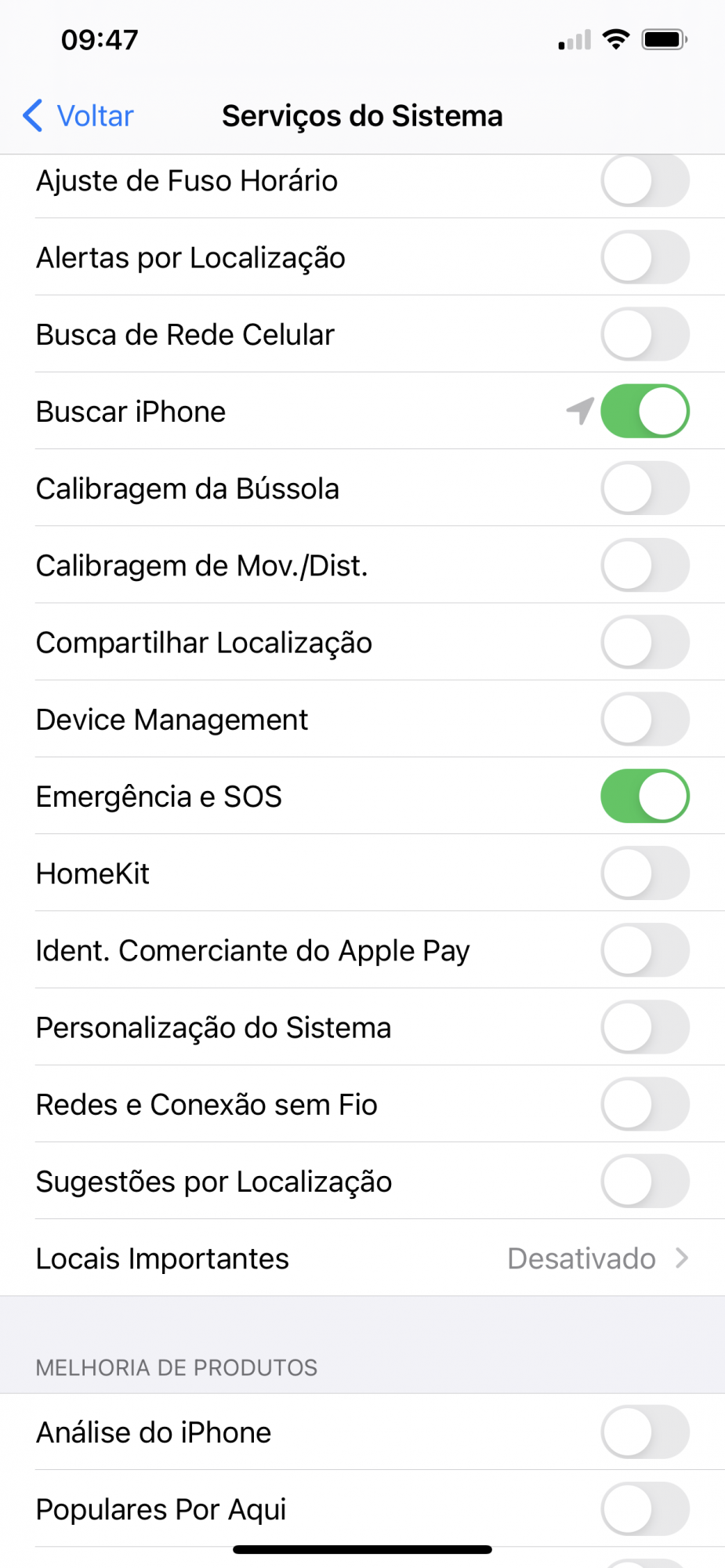Switch on Personalização do Sistema
The height and width of the screenshot is (1568, 725).
pyautogui.click(x=644, y=1026)
